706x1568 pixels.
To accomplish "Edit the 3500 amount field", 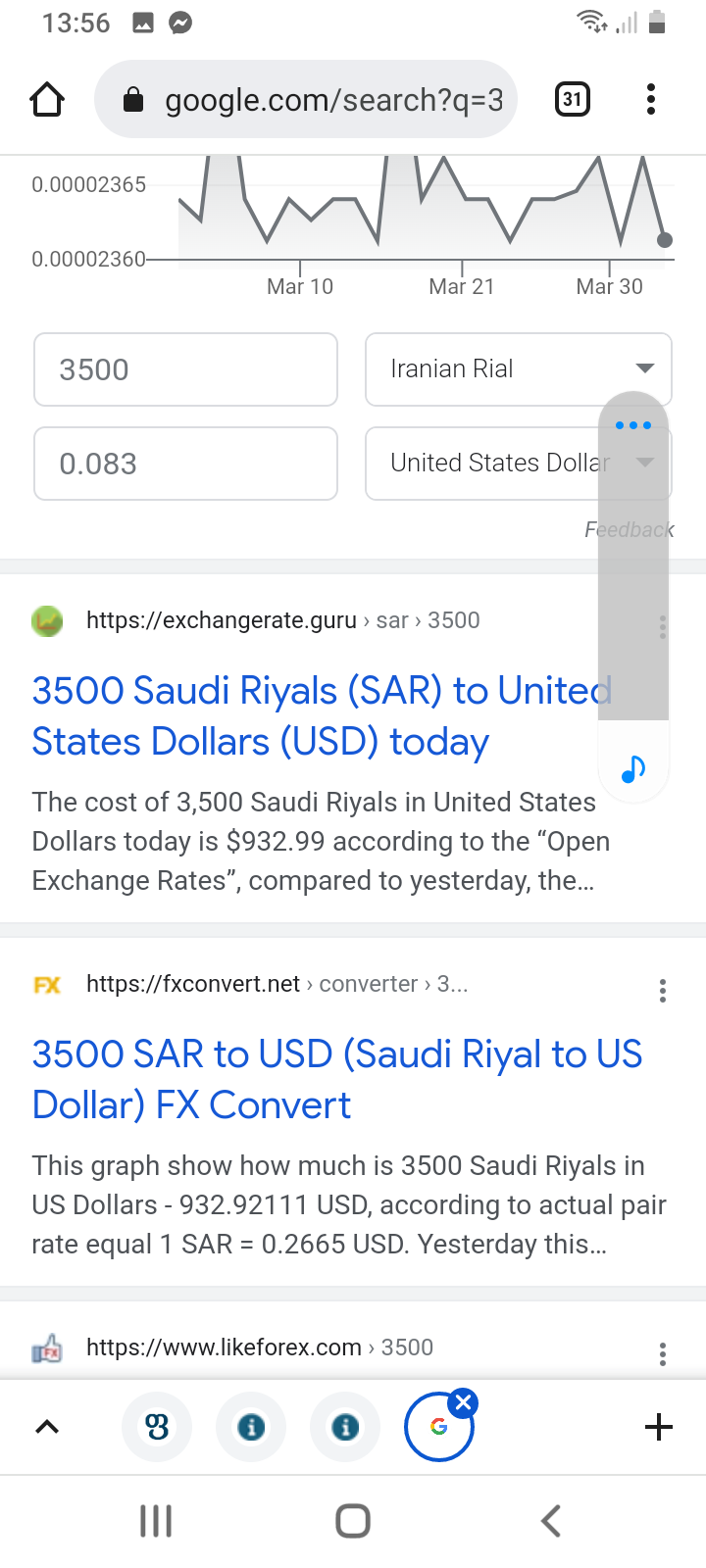I will pos(185,369).
